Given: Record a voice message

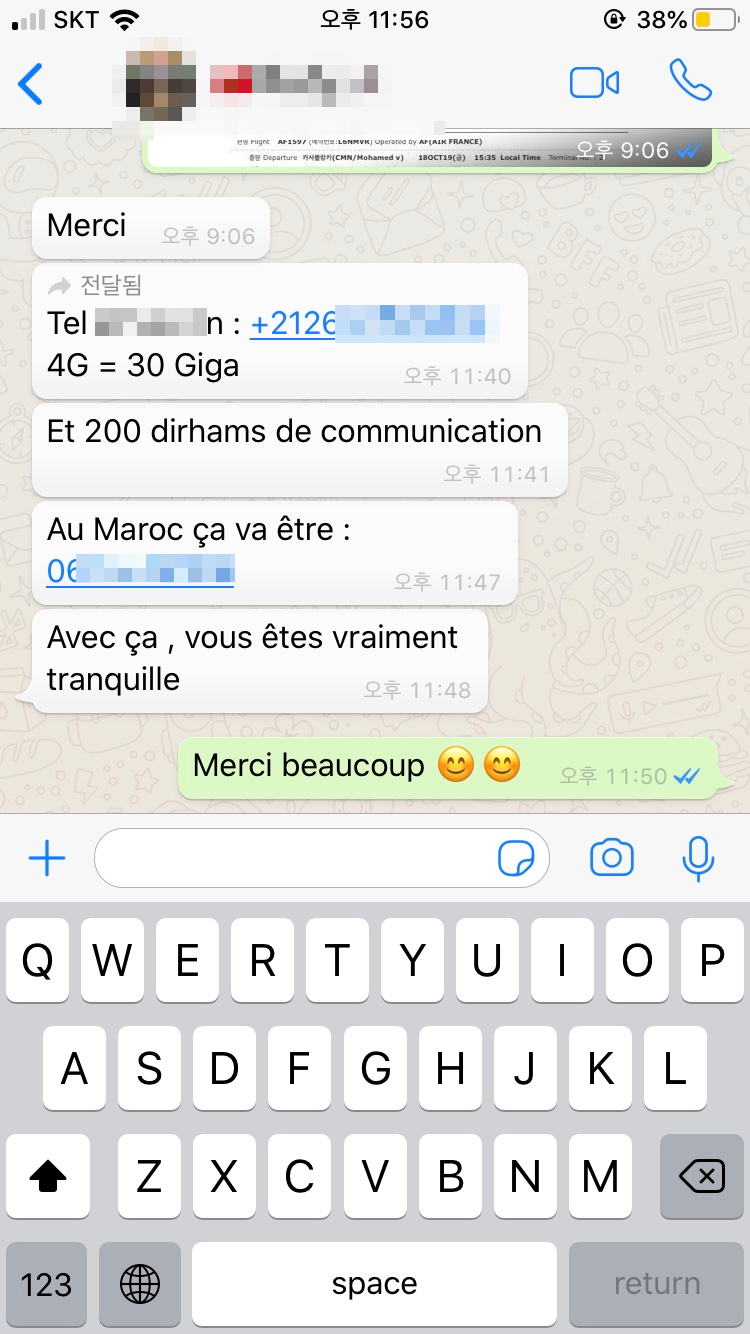Looking at the screenshot, I should (x=697, y=858).
